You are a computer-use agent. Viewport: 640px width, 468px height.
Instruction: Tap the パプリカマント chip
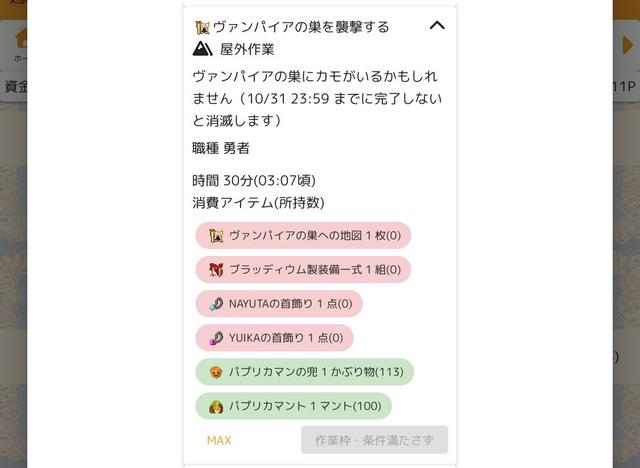pyautogui.click(x=294, y=406)
